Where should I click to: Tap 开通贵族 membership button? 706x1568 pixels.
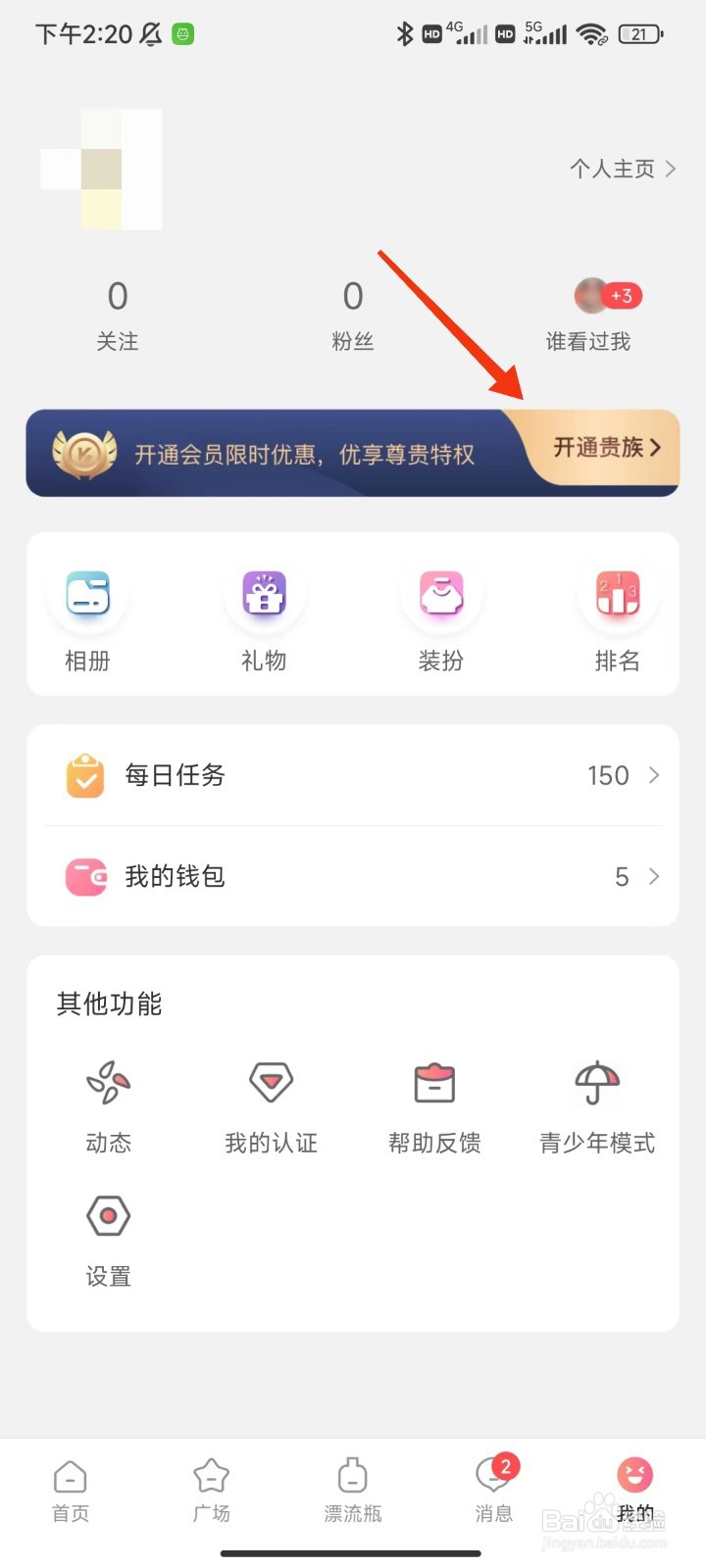click(606, 449)
